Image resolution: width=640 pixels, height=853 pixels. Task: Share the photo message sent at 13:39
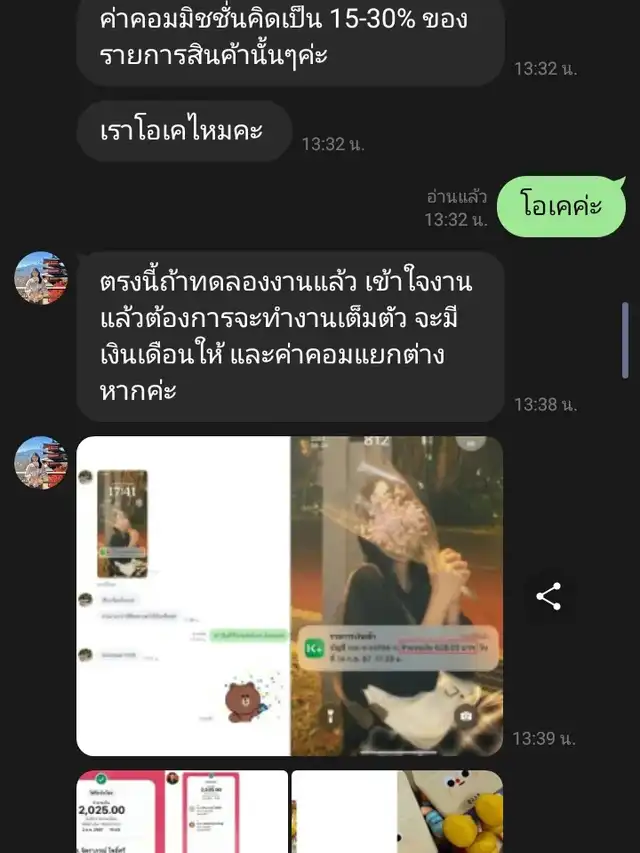(548, 597)
